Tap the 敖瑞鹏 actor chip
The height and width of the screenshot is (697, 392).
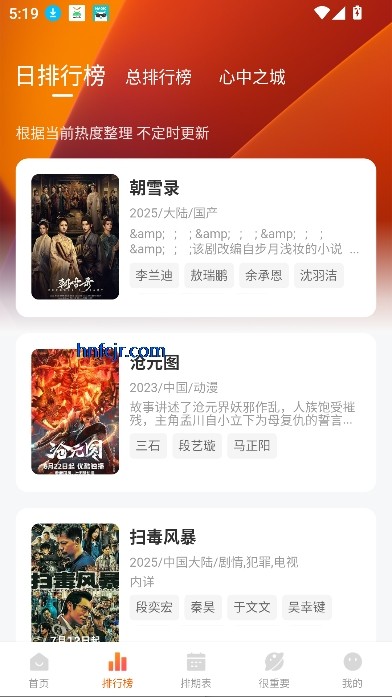[x=209, y=276]
